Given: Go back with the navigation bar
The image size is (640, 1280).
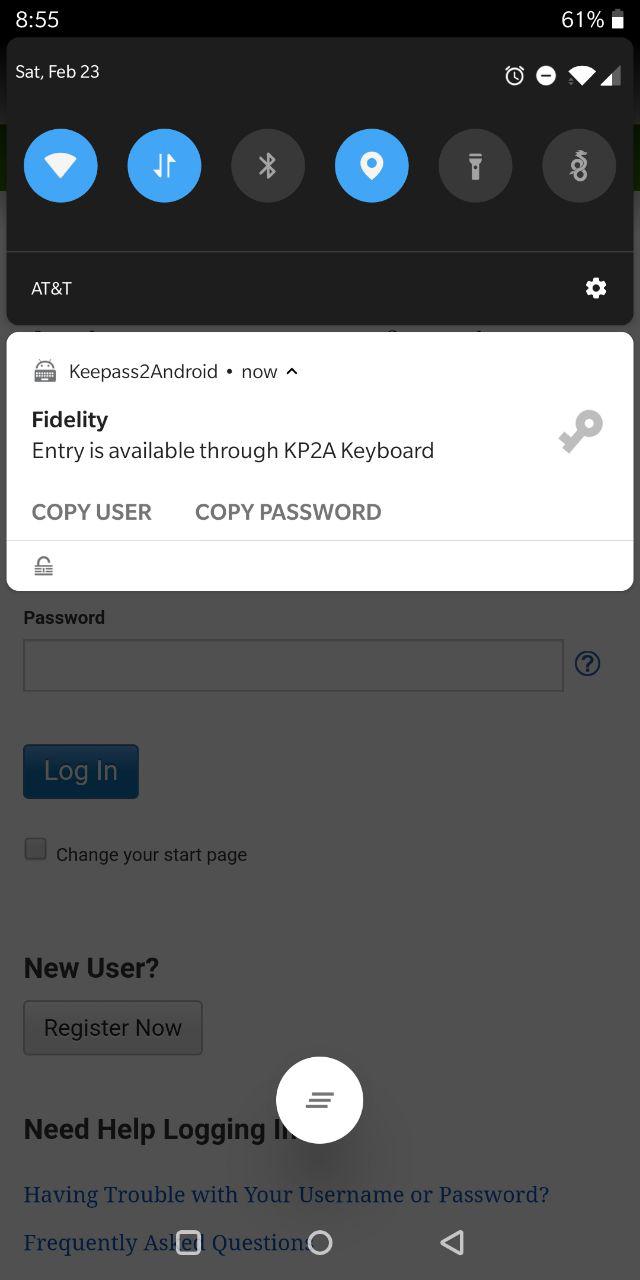Looking at the screenshot, I should tap(452, 1242).
